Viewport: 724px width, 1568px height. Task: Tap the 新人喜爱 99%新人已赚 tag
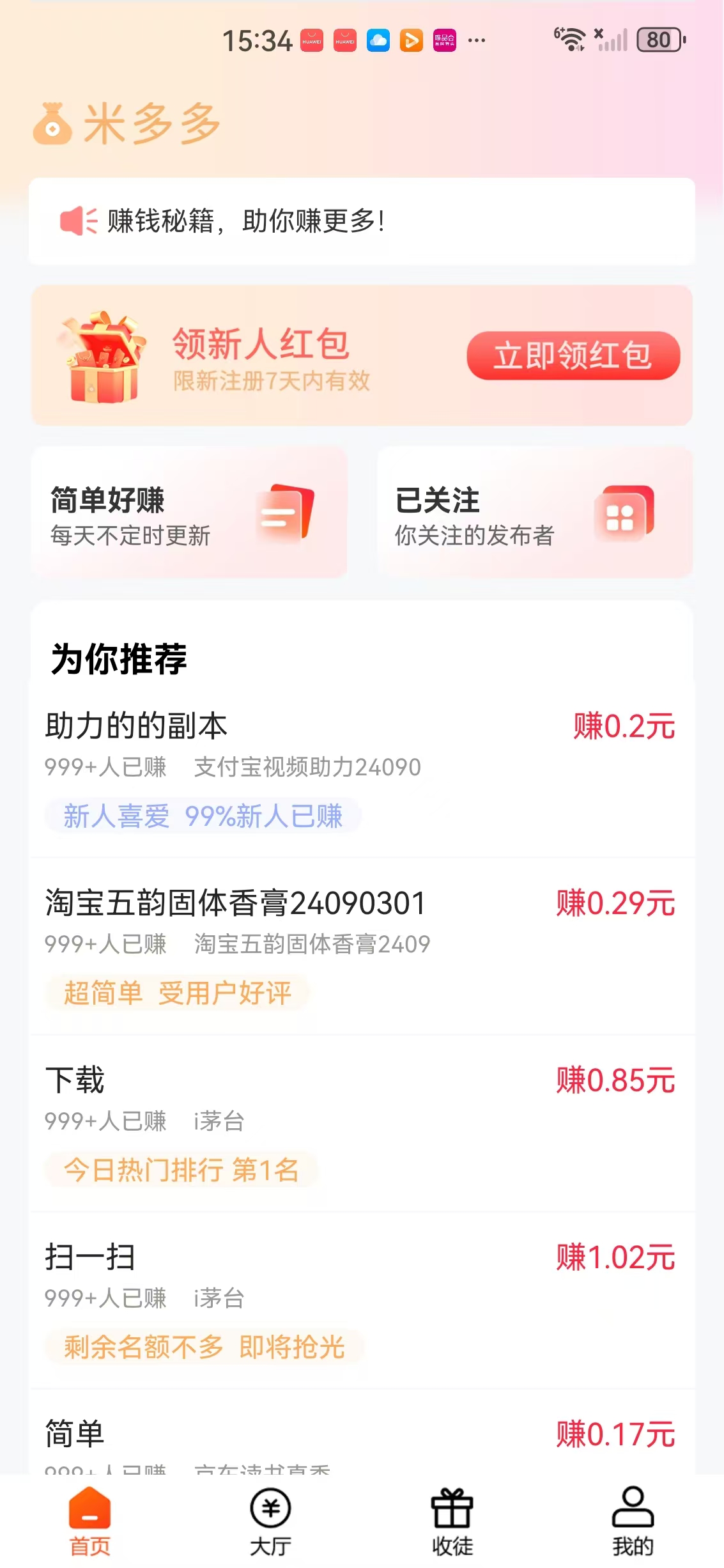(202, 817)
